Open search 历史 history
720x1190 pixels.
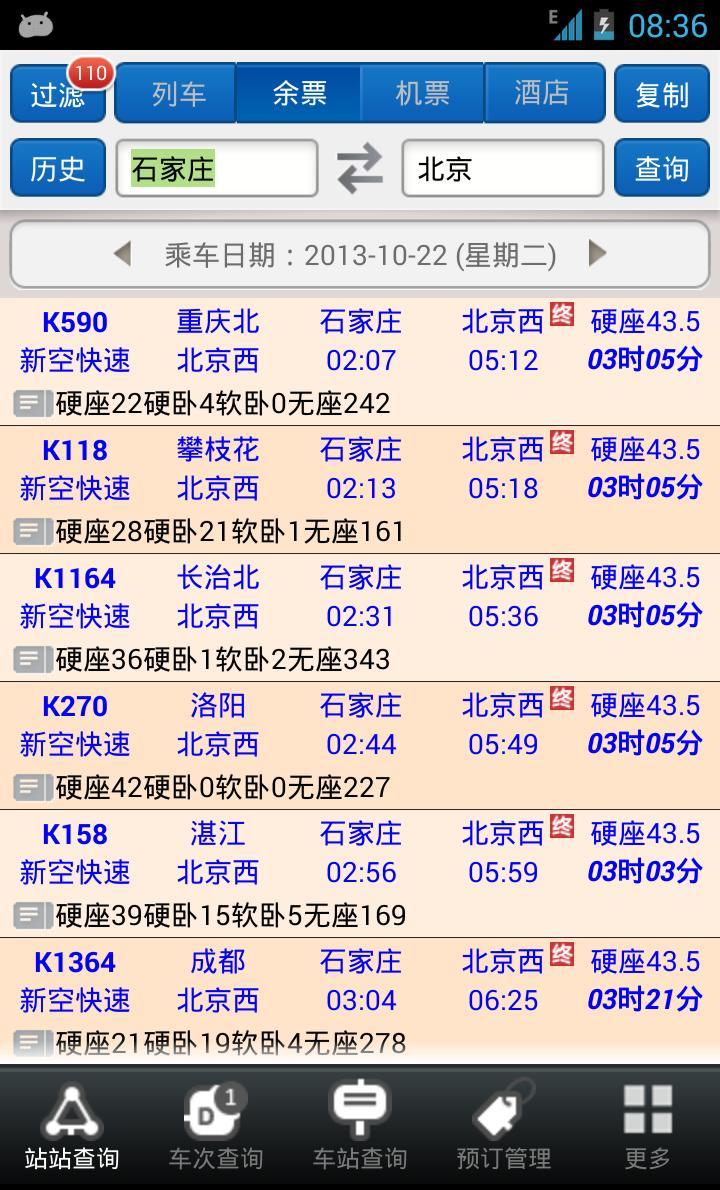pyautogui.click(x=57, y=168)
